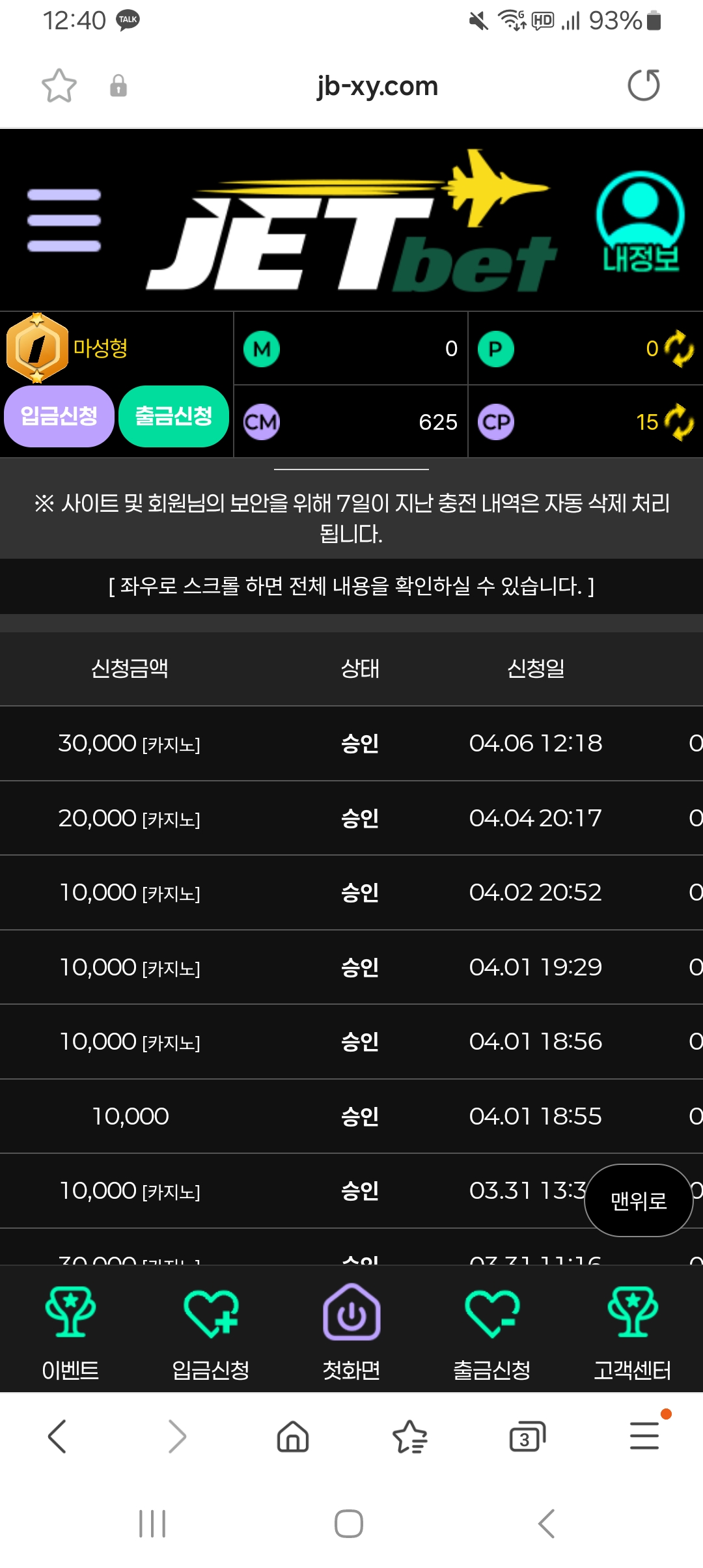This screenshot has height=1568, width=703.
Task: Open 내정보 profile page
Action: point(640,223)
